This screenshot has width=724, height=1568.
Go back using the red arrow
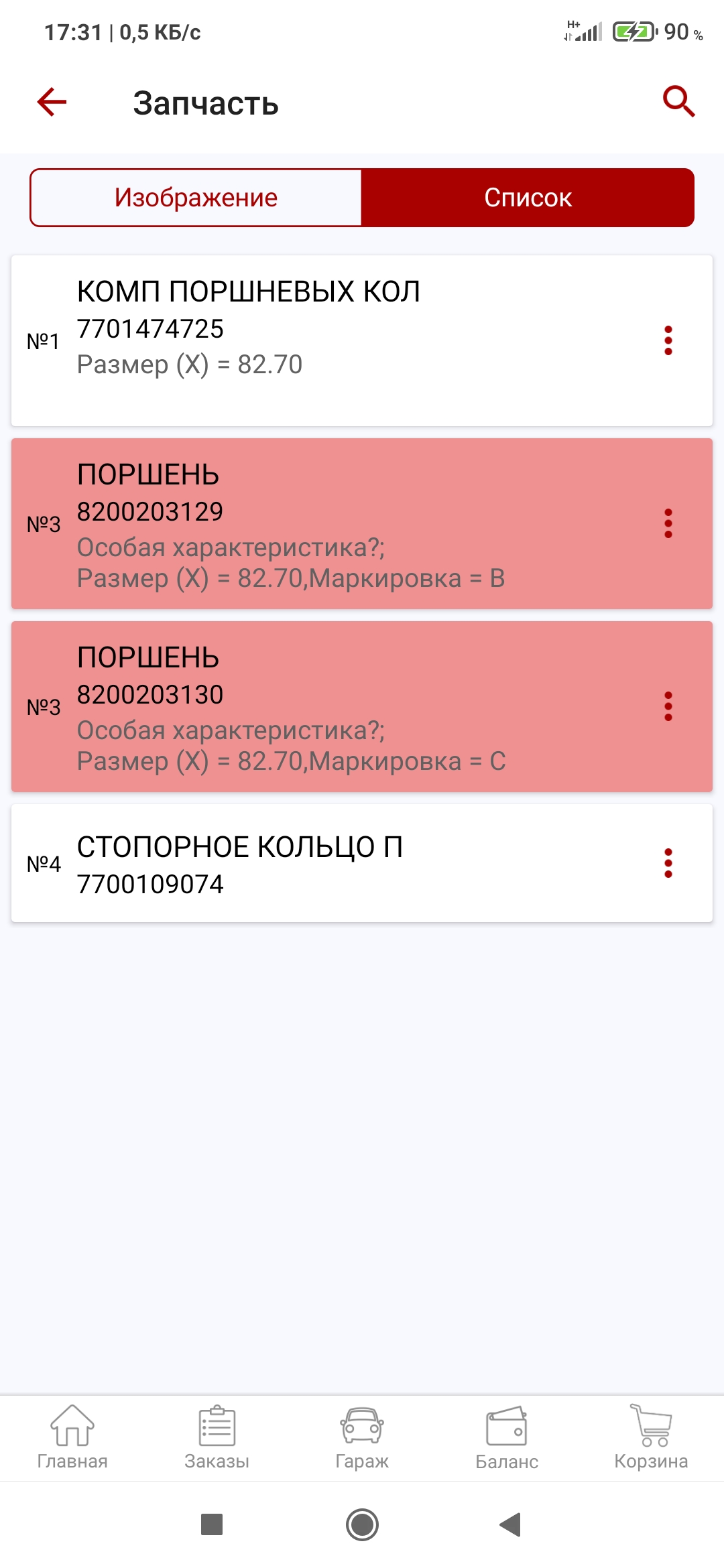coord(52,102)
